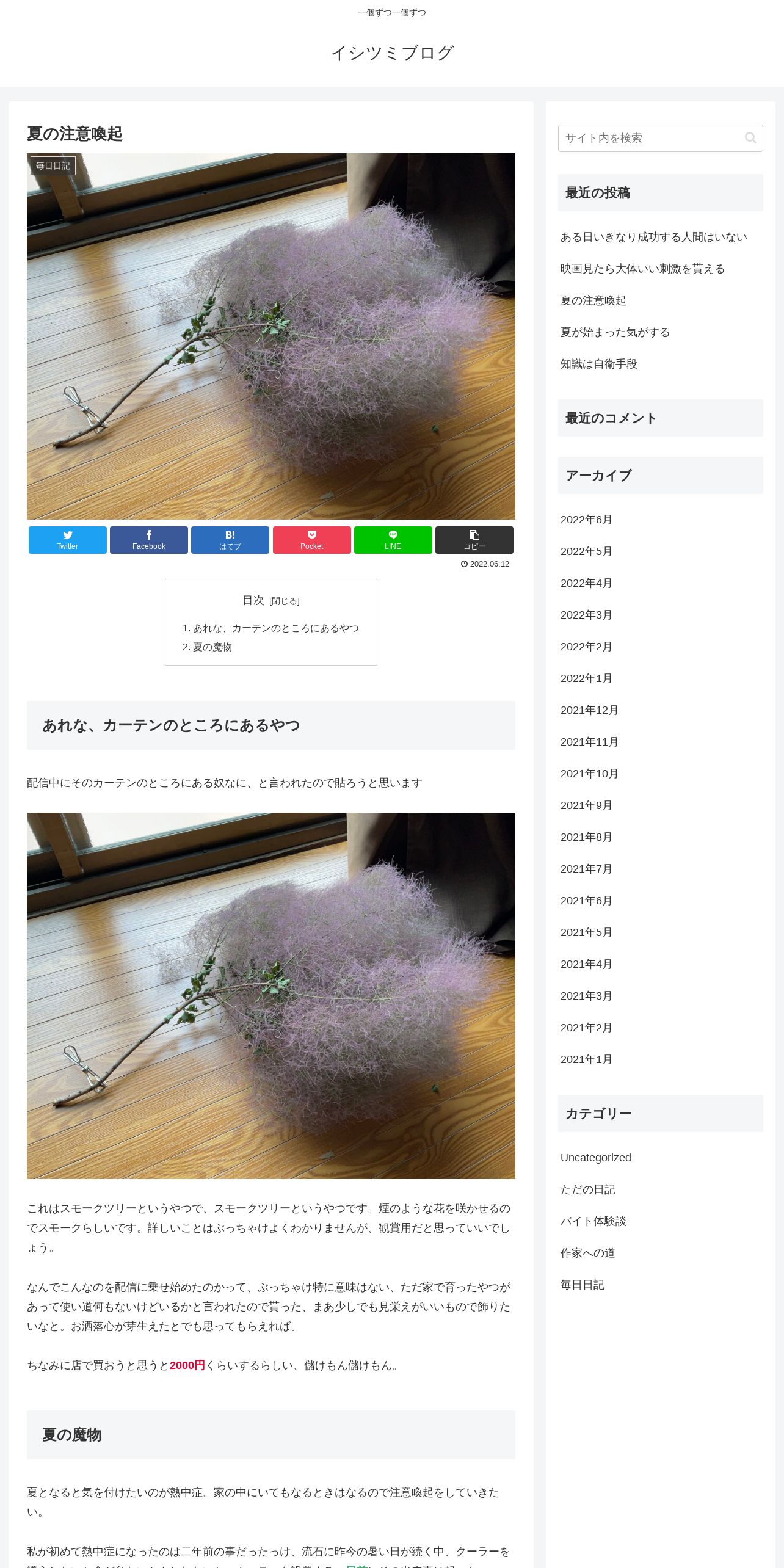Open the post ある日いきなり成功する人間はいない
The height and width of the screenshot is (1568, 784).
click(654, 237)
